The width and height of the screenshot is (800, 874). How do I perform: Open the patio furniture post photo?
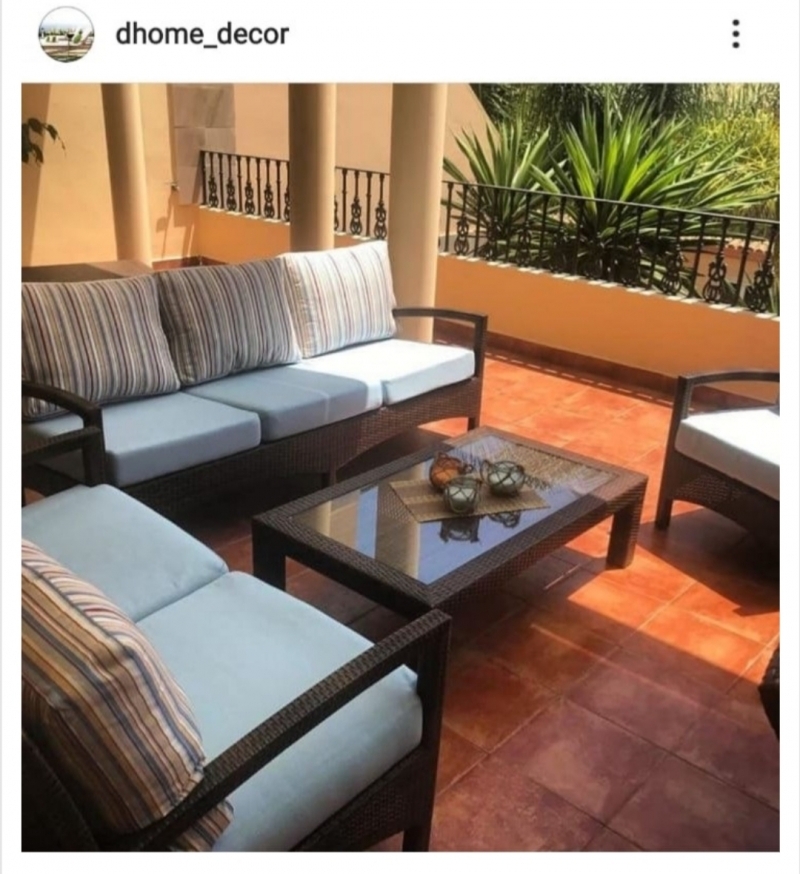[x=400, y=466]
